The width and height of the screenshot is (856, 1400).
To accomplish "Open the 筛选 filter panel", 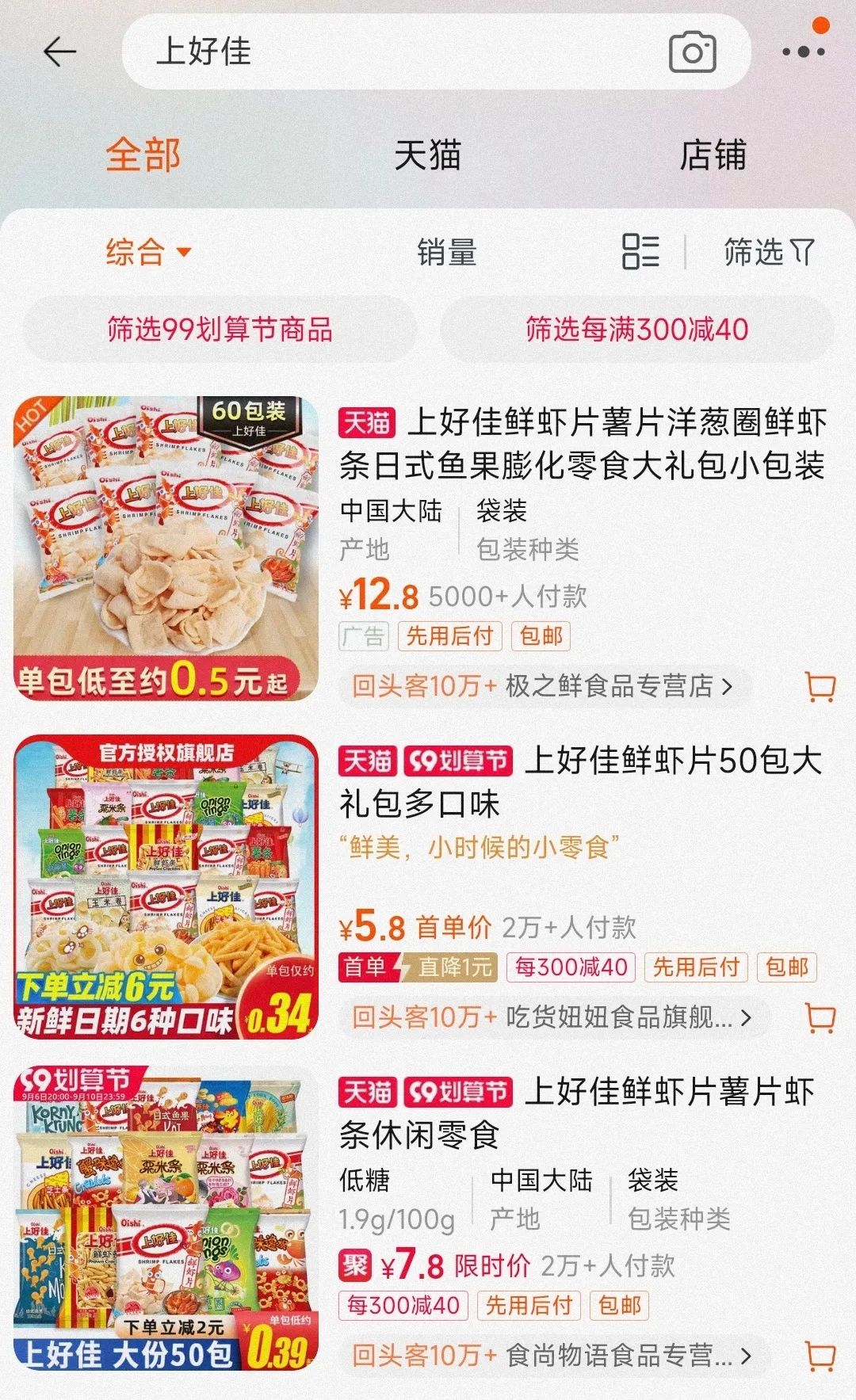I will (767, 253).
